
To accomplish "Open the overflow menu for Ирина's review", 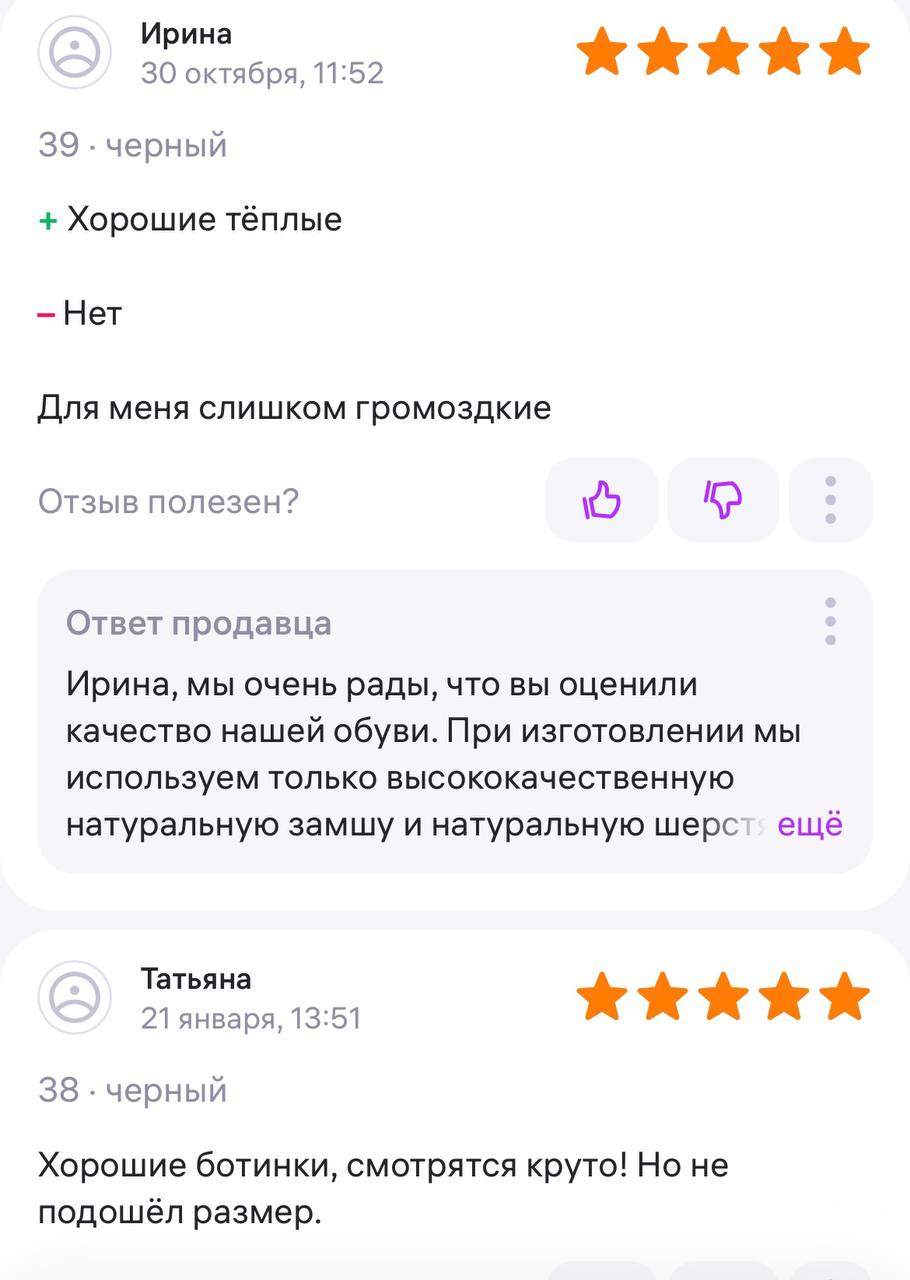I will click(x=830, y=500).
